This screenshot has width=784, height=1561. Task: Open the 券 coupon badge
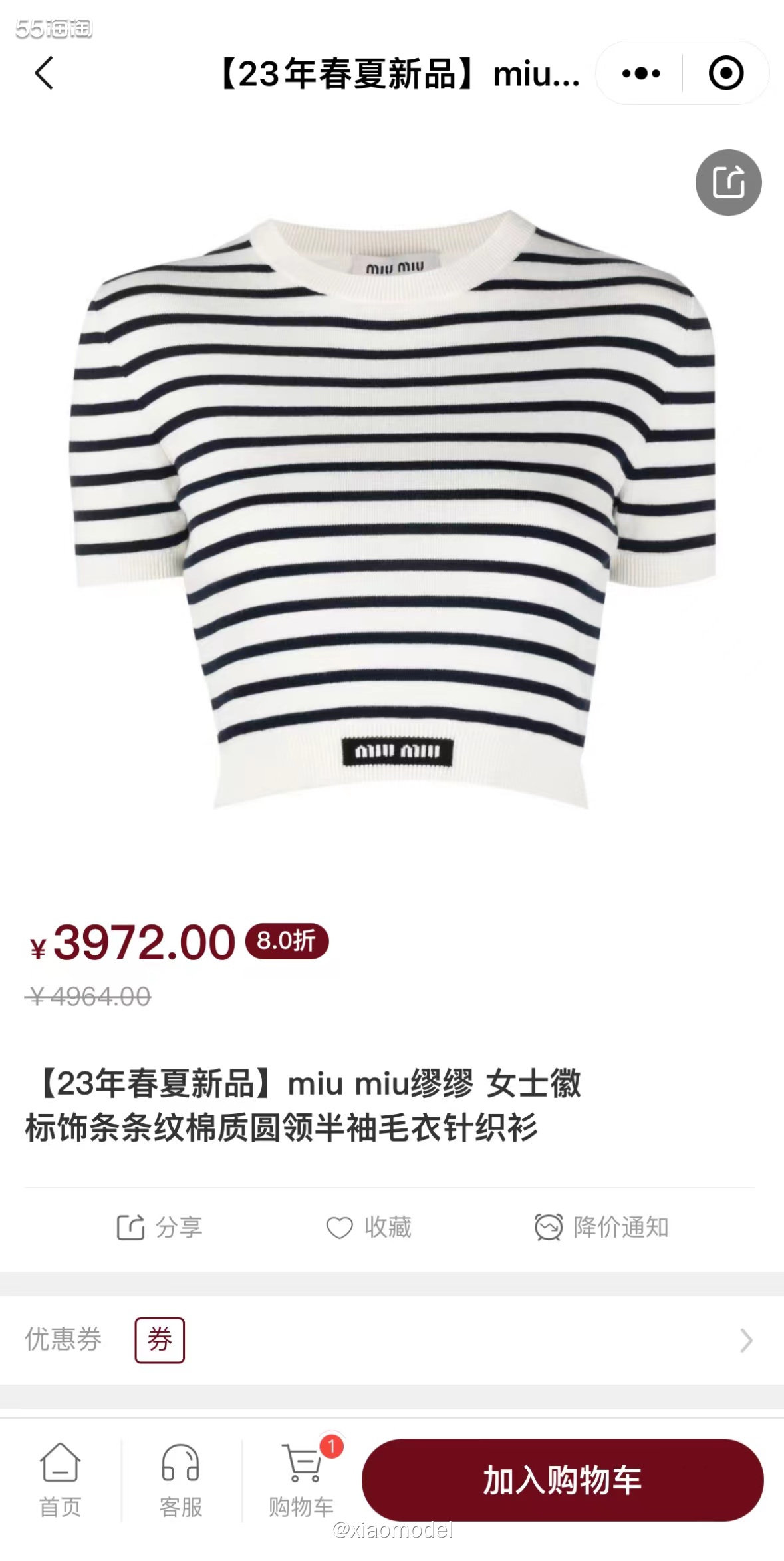point(161,1339)
